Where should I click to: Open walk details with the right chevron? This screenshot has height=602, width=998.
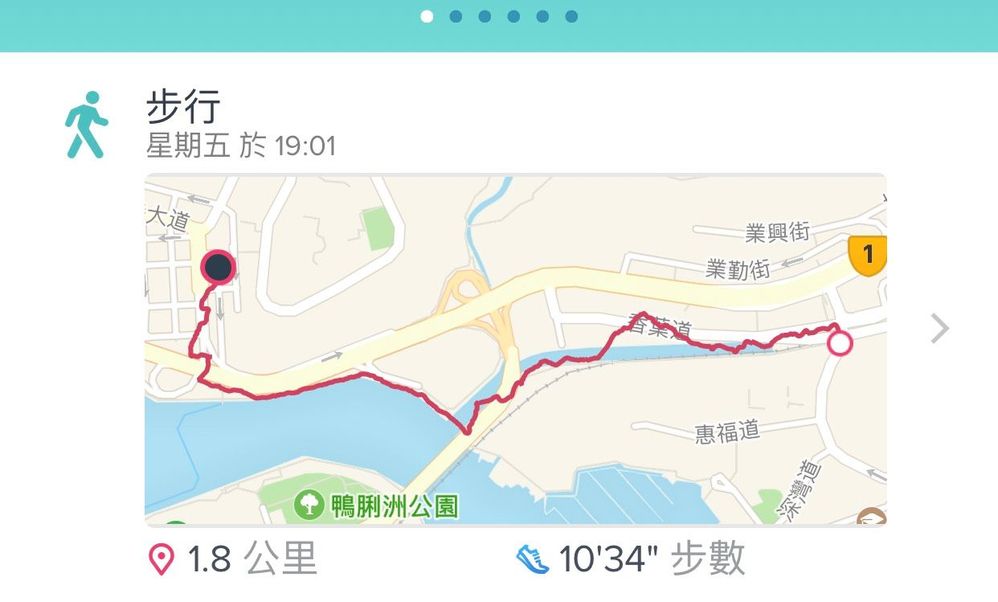[x=939, y=328]
